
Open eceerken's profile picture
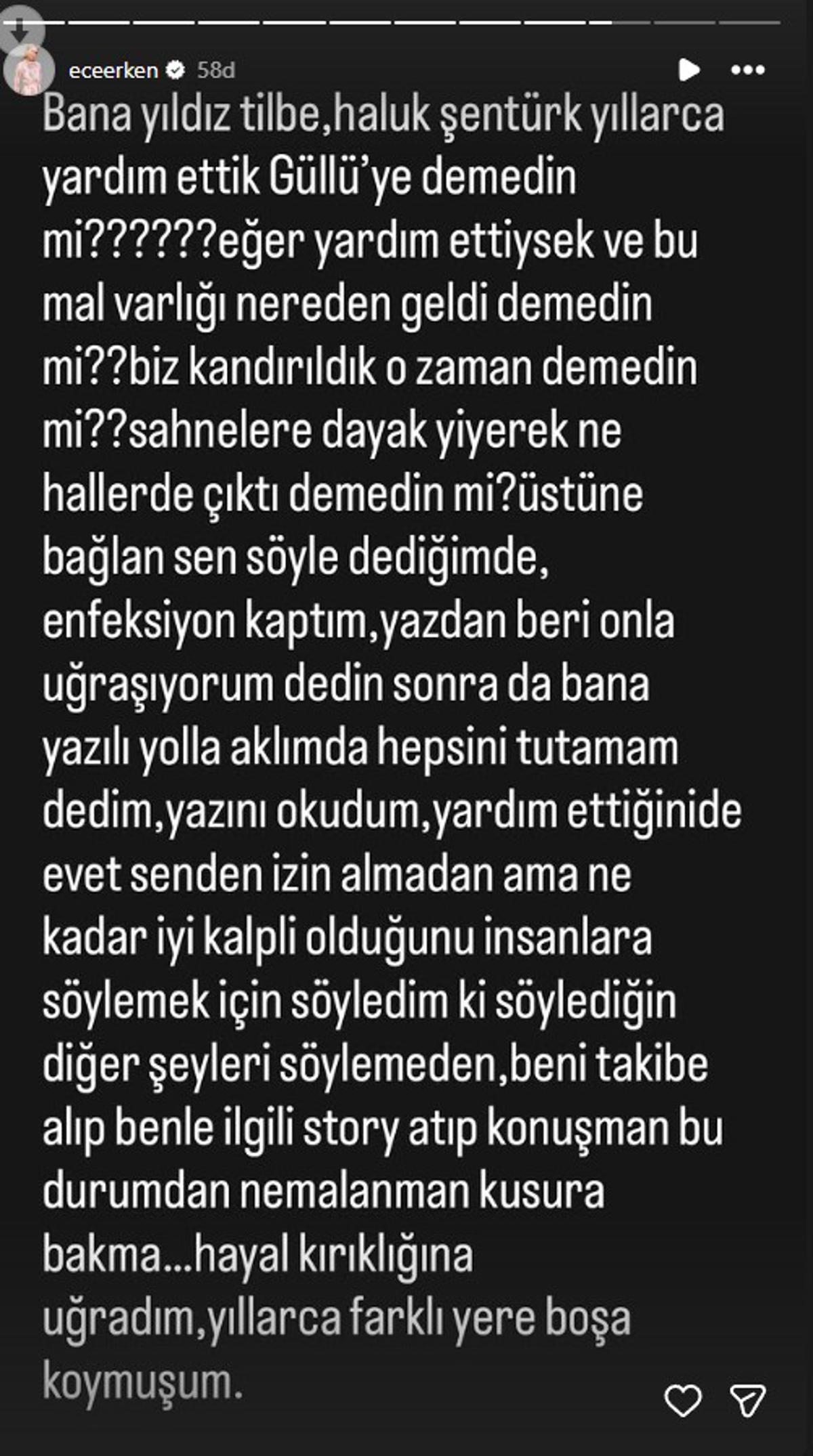[30, 71]
